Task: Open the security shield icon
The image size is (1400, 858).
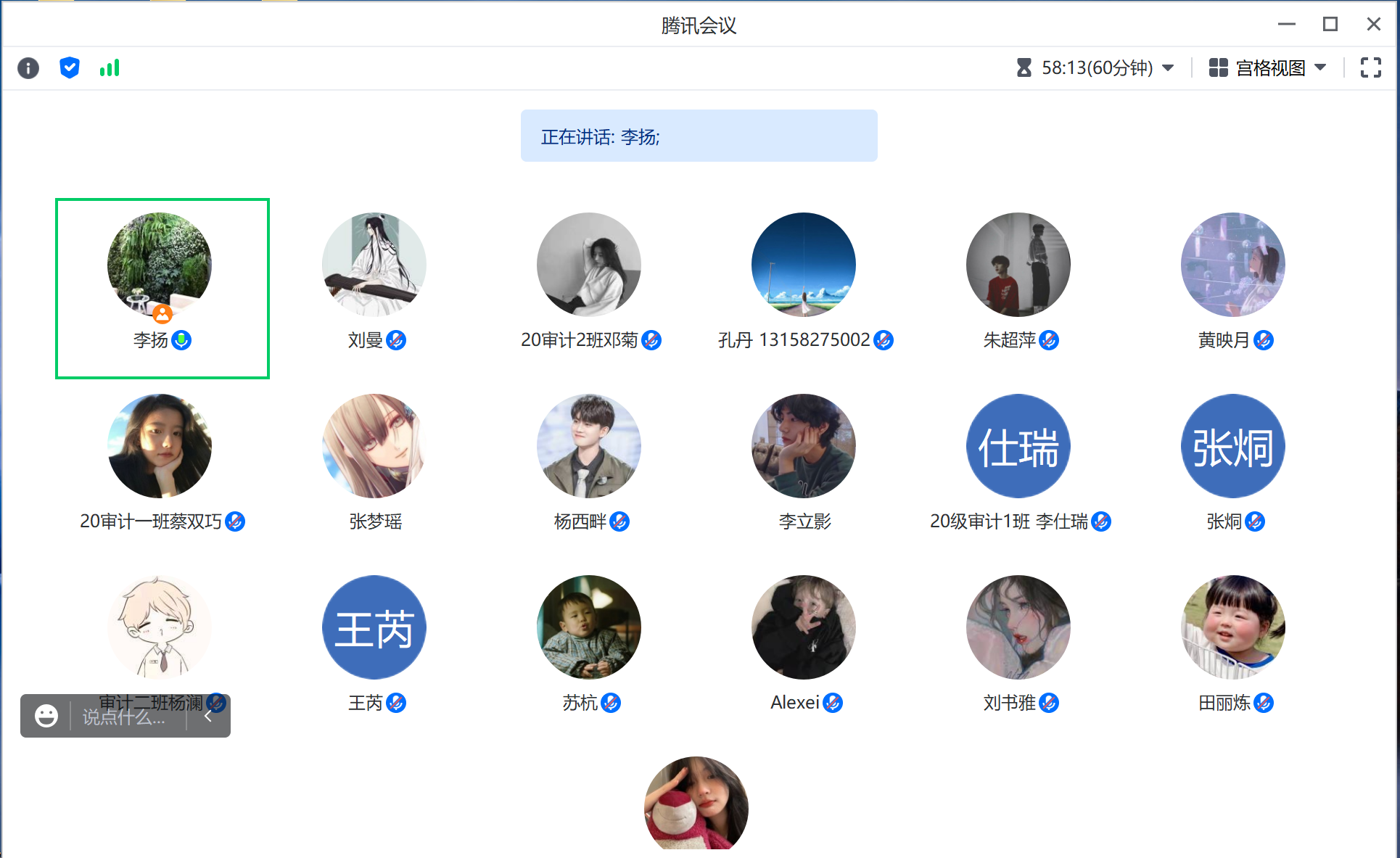Action: pos(69,67)
